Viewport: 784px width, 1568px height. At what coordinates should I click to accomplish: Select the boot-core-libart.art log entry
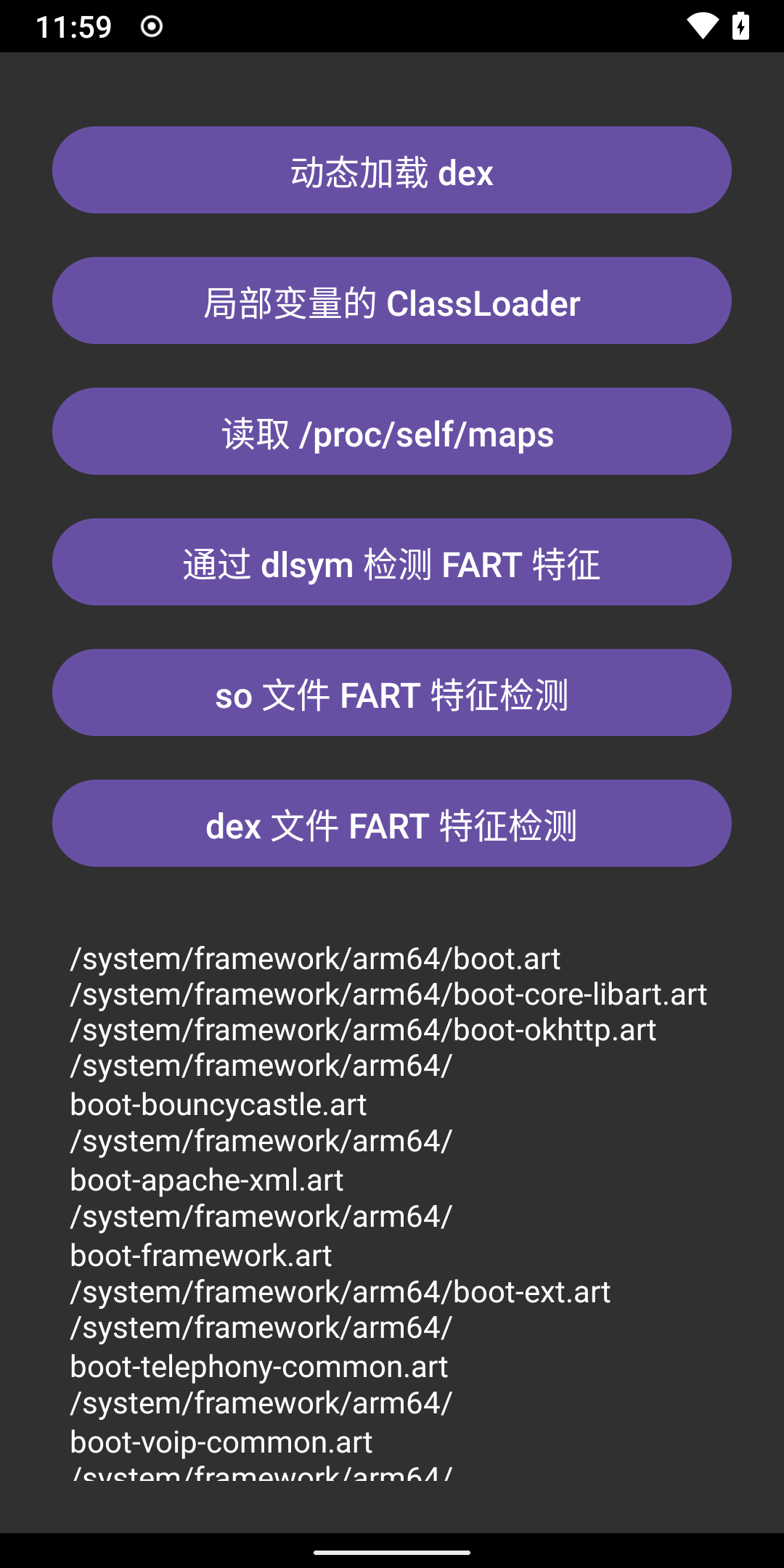pos(388,995)
